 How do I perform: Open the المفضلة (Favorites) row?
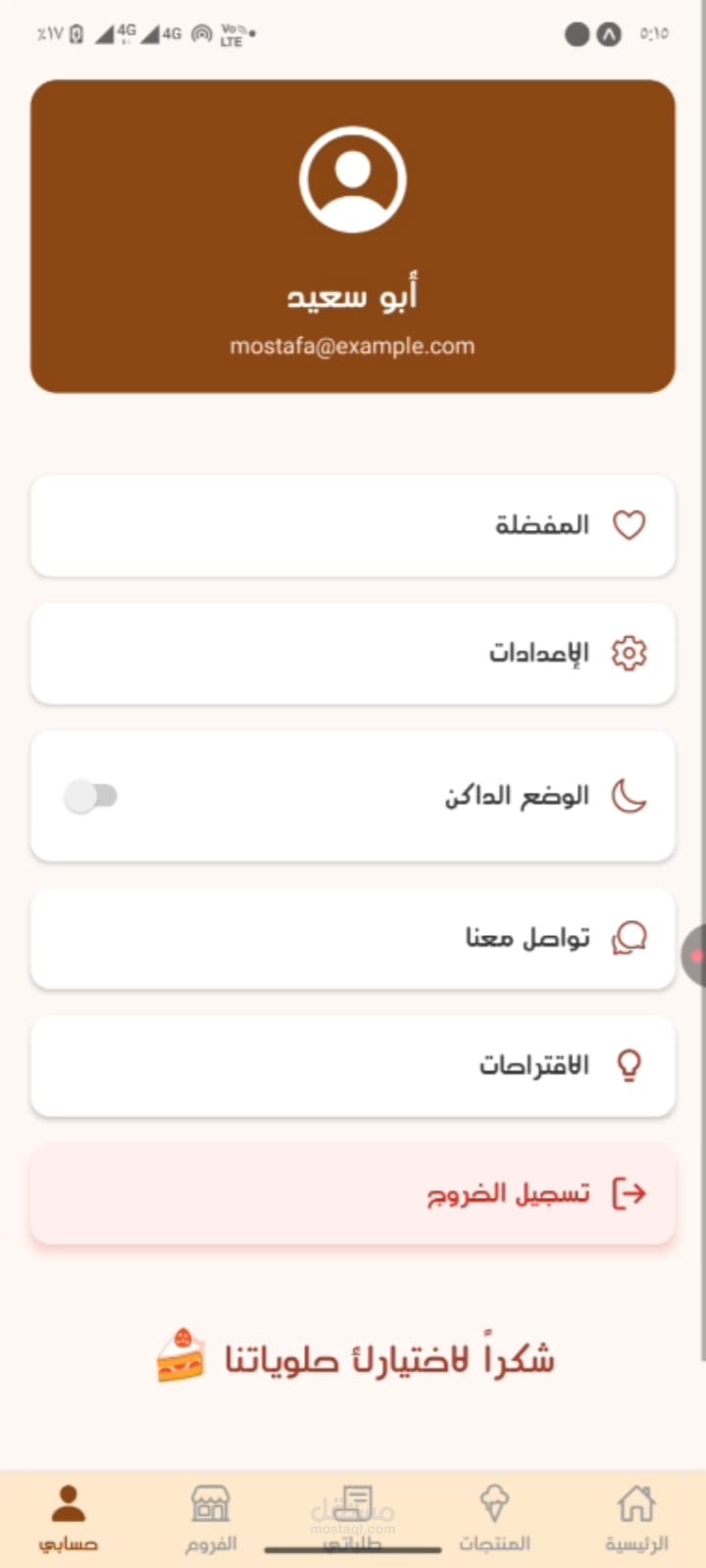[353, 525]
